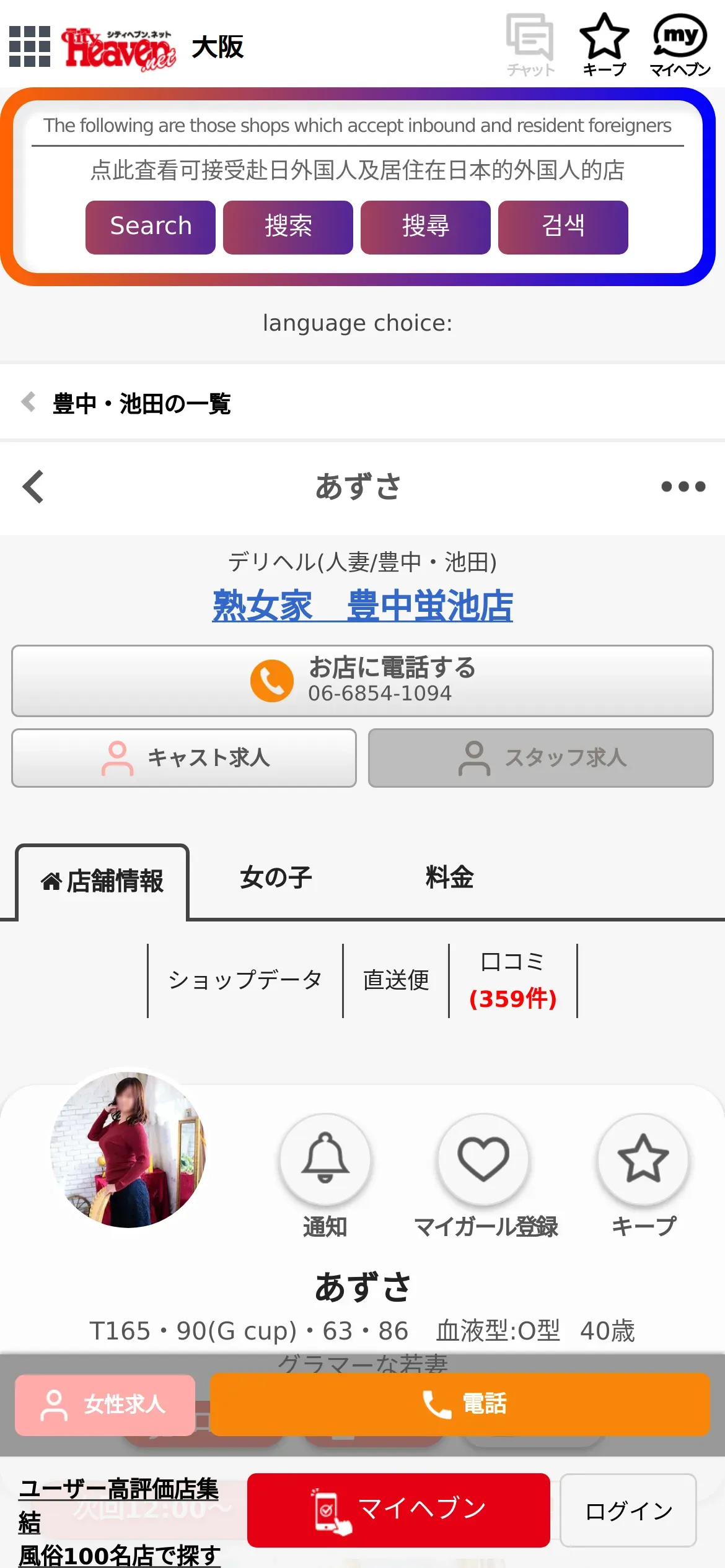
Task: View 口コミ reviews (359件)
Action: tap(513, 980)
